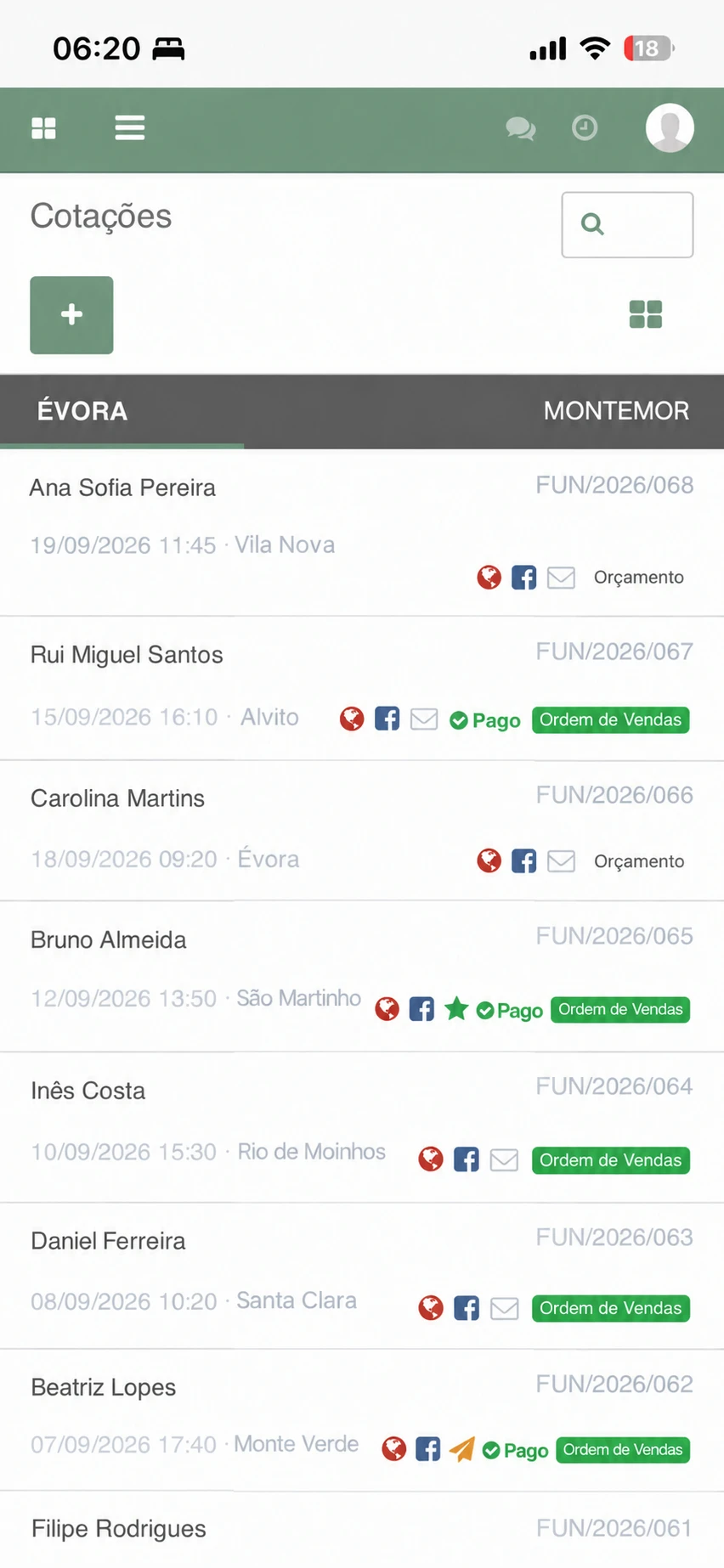Open the chat messages icon
This screenshot has height=1568, width=724.
[x=520, y=128]
